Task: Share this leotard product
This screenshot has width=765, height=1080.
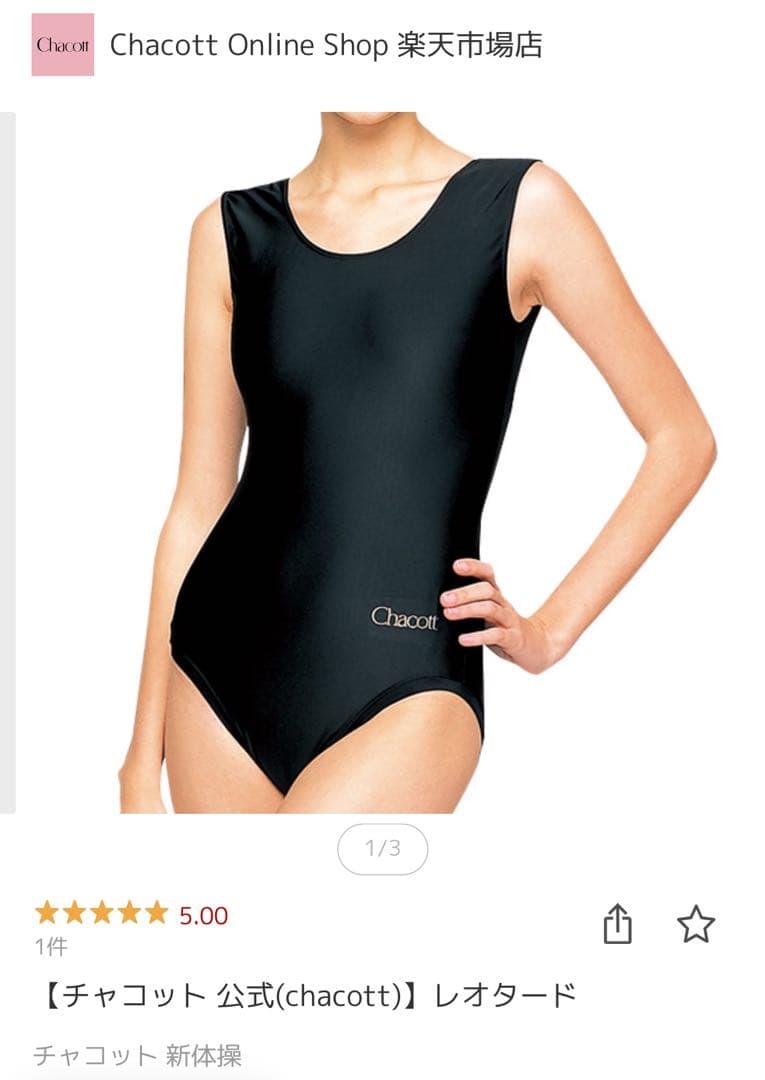Action: pos(618,924)
